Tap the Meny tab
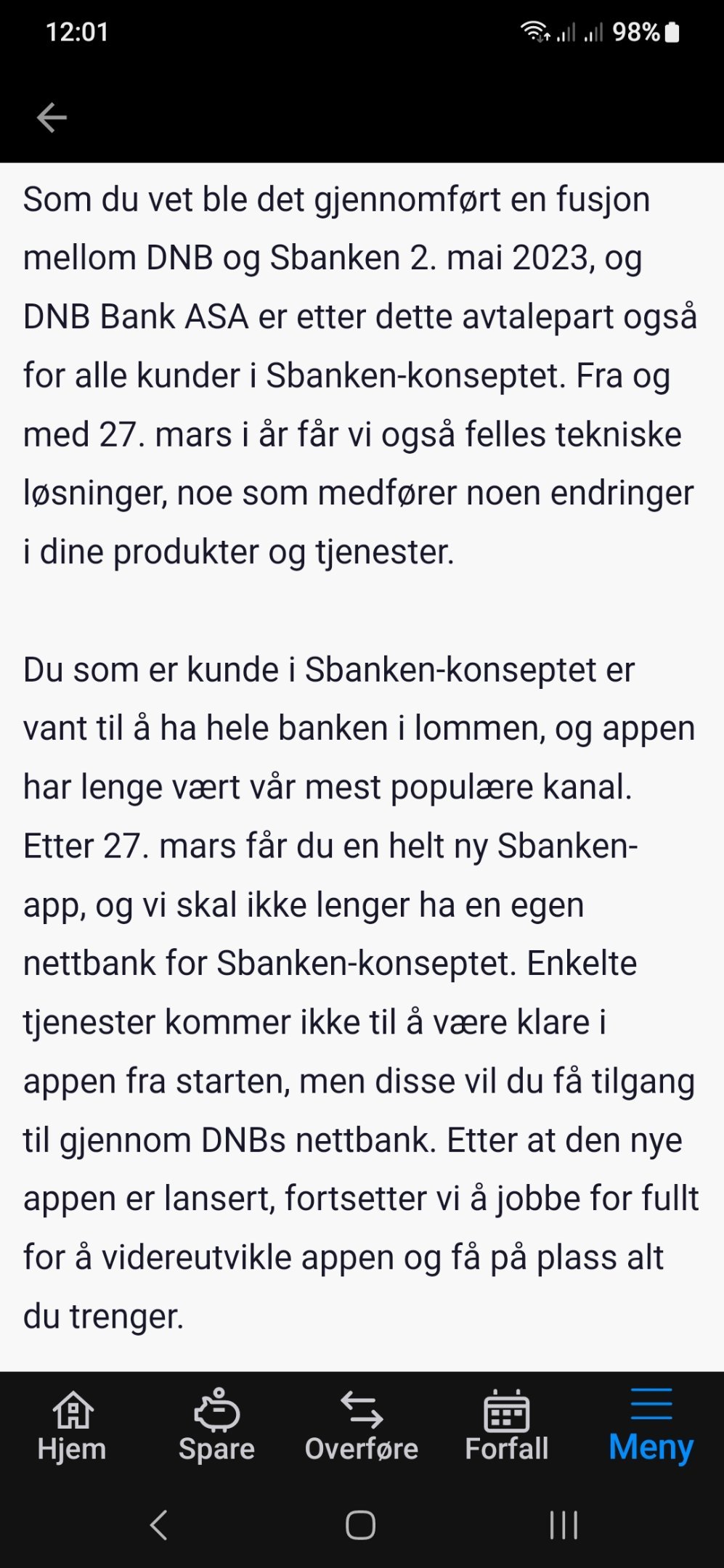This screenshot has height=1568, width=724. coord(651,1426)
